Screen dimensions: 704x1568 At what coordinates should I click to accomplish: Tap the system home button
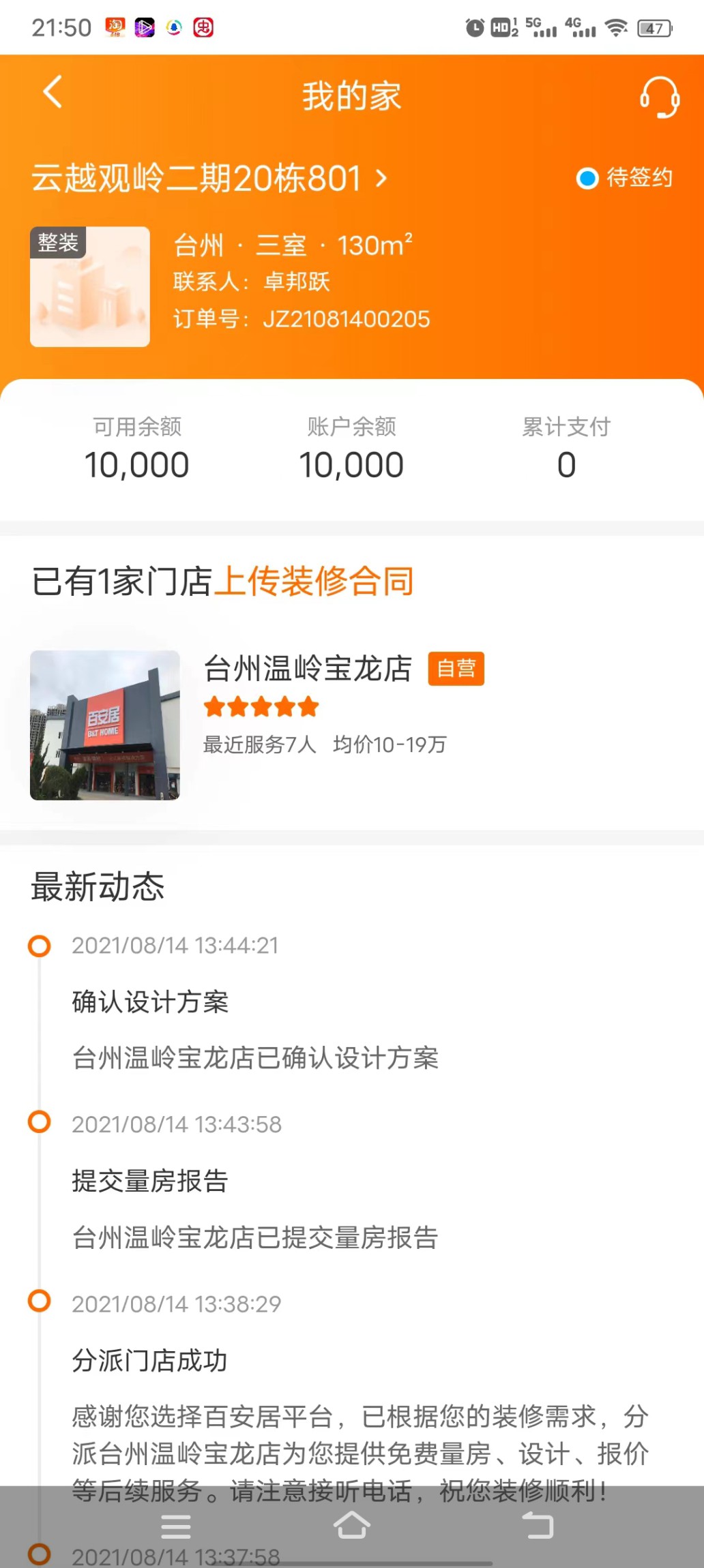tap(352, 1526)
